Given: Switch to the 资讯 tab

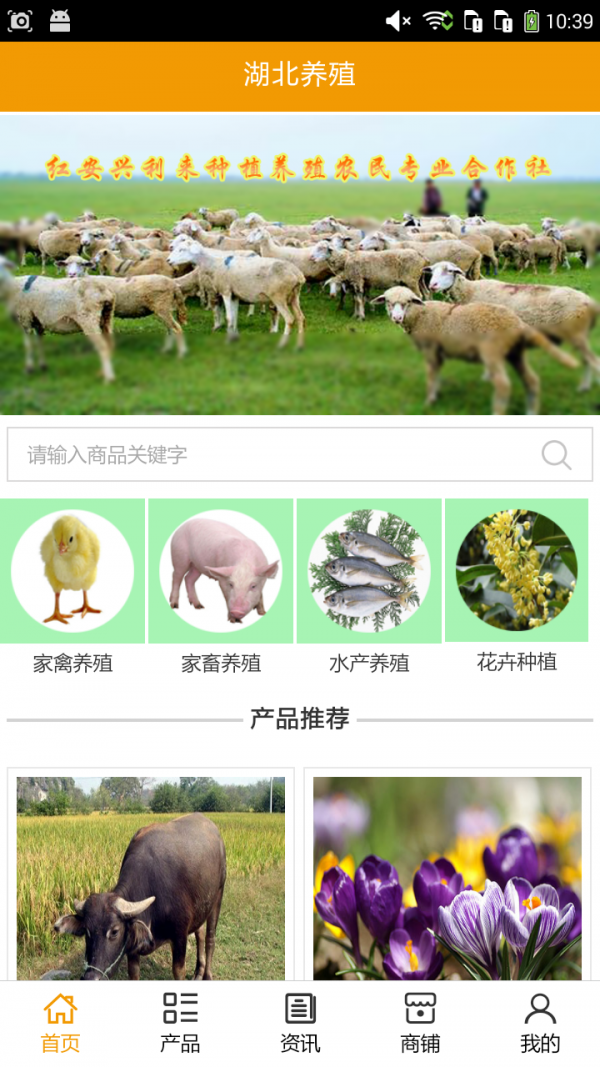Looking at the screenshot, I should click(300, 1023).
